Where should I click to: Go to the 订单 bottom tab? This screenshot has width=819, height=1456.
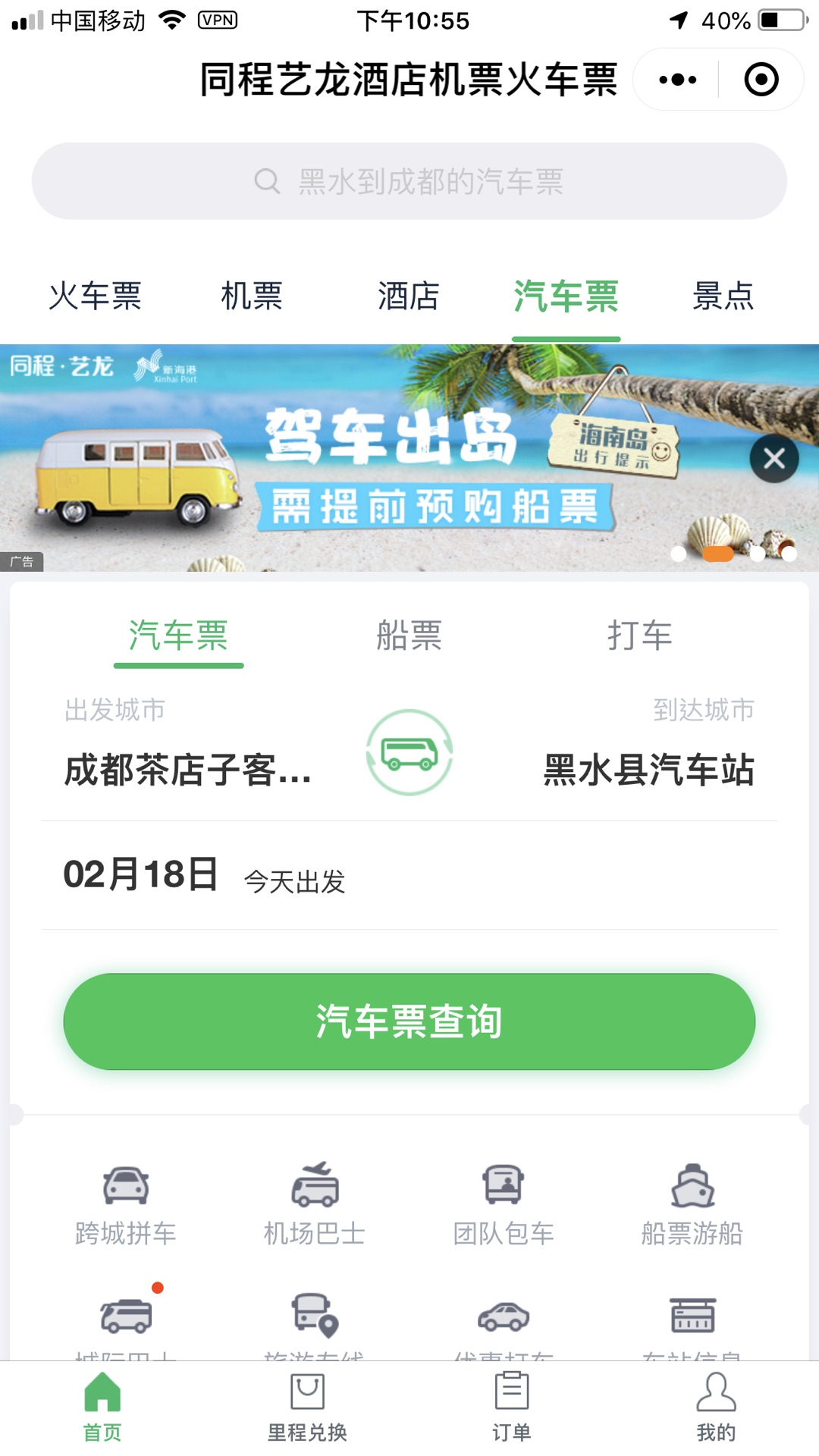click(512, 1406)
